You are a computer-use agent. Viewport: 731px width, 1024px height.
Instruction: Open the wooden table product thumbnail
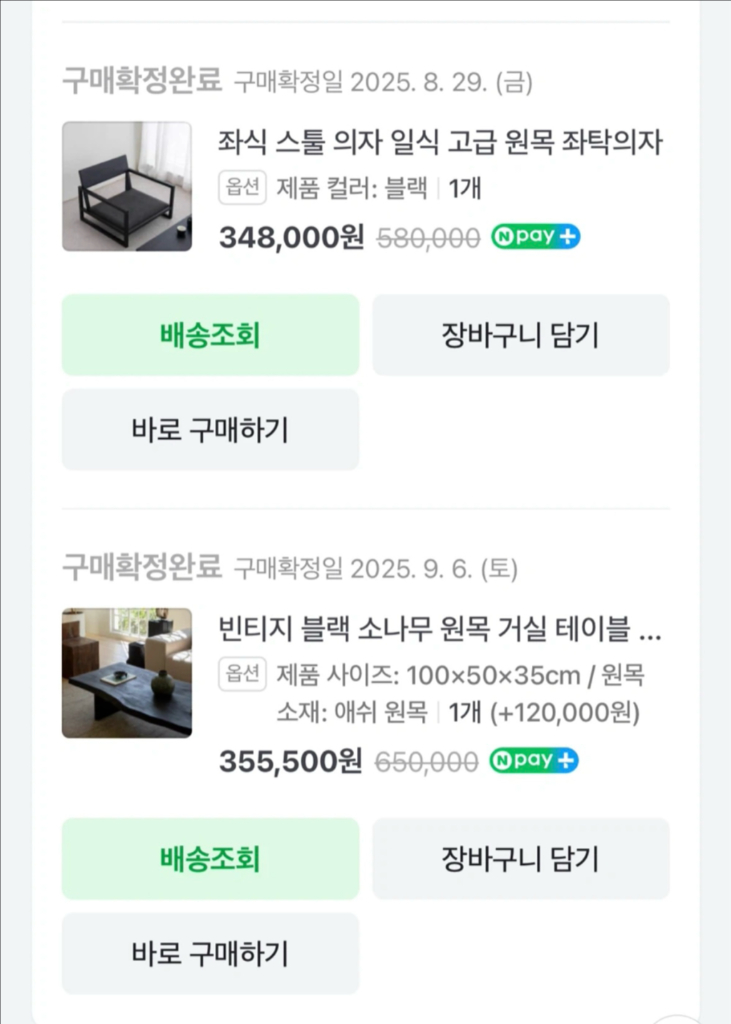127,673
